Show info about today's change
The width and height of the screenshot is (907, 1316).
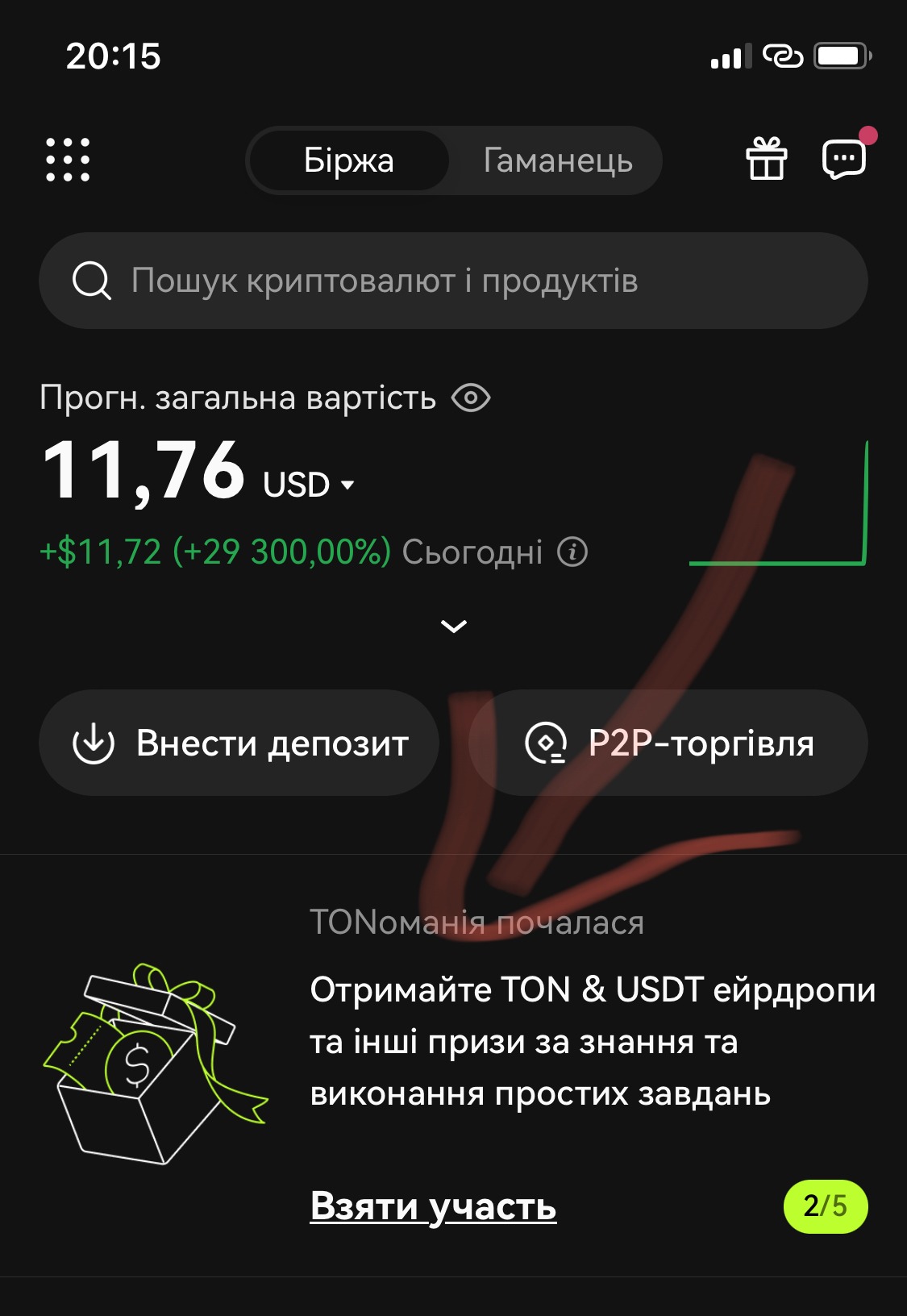click(573, 553)
